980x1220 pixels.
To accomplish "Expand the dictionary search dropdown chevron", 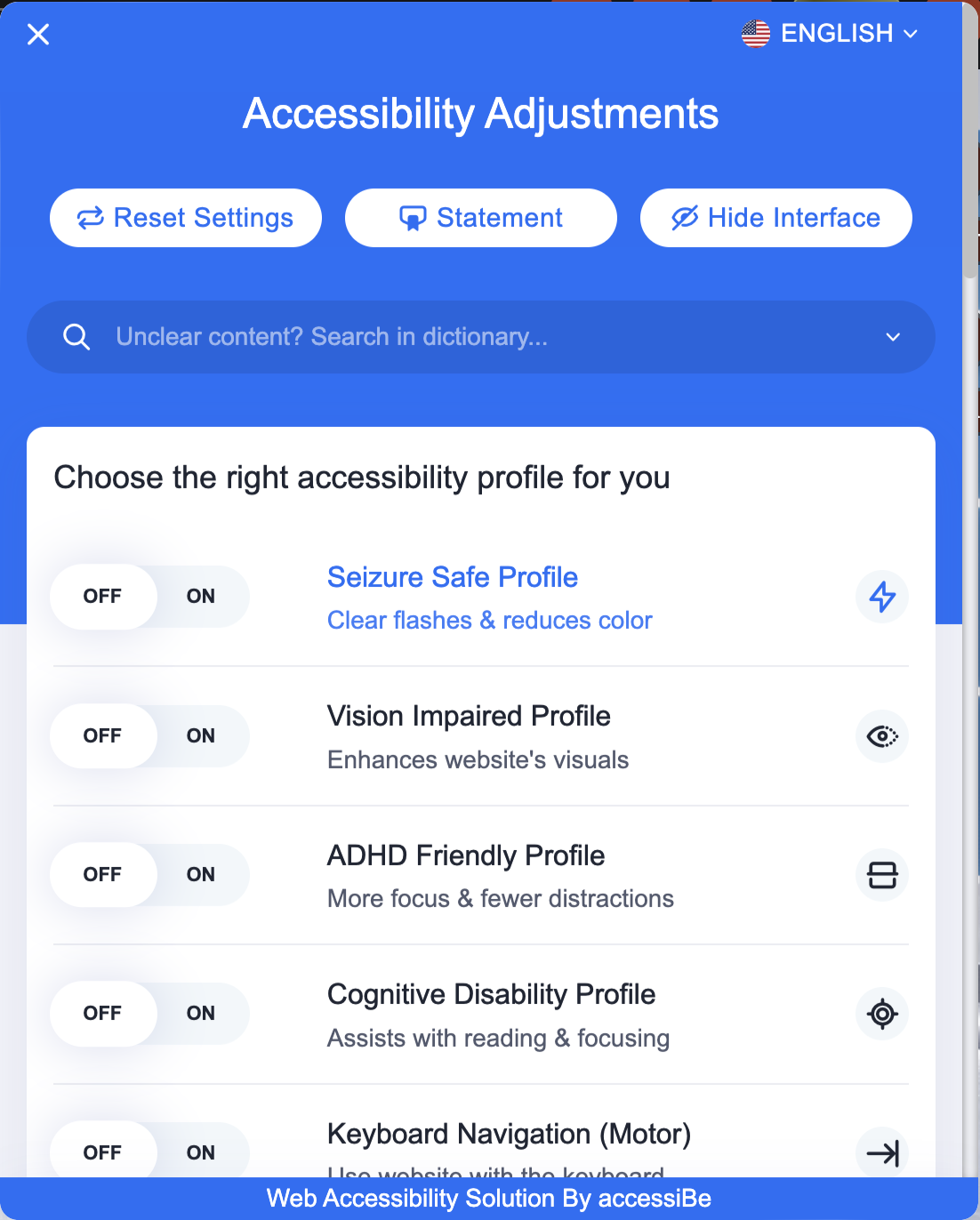I will [x=893, y=337].
